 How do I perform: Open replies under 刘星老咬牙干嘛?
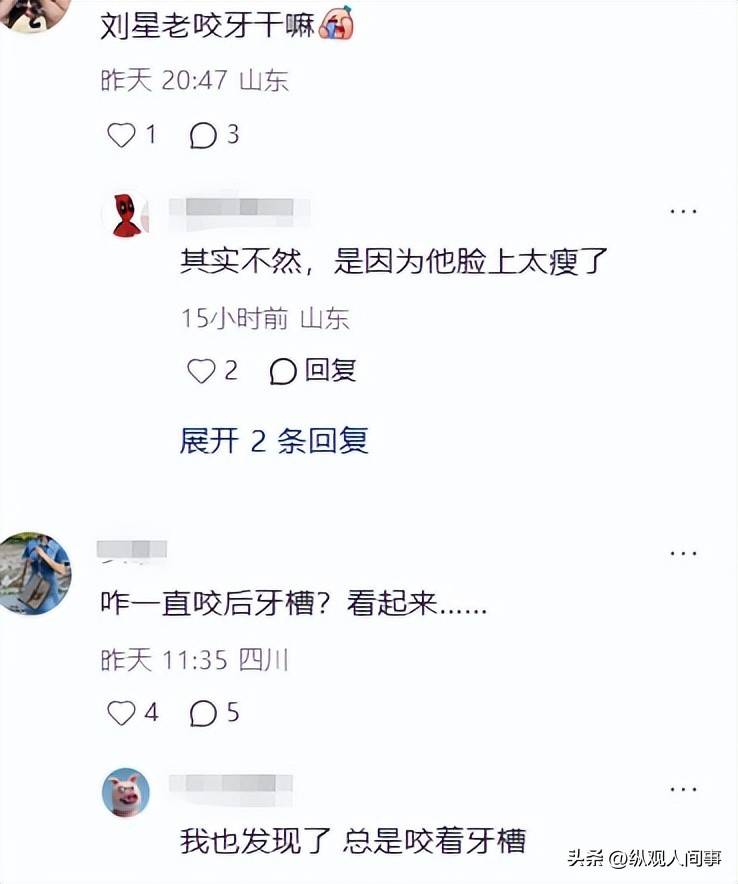pyautogui.click(x=204, y=135)
